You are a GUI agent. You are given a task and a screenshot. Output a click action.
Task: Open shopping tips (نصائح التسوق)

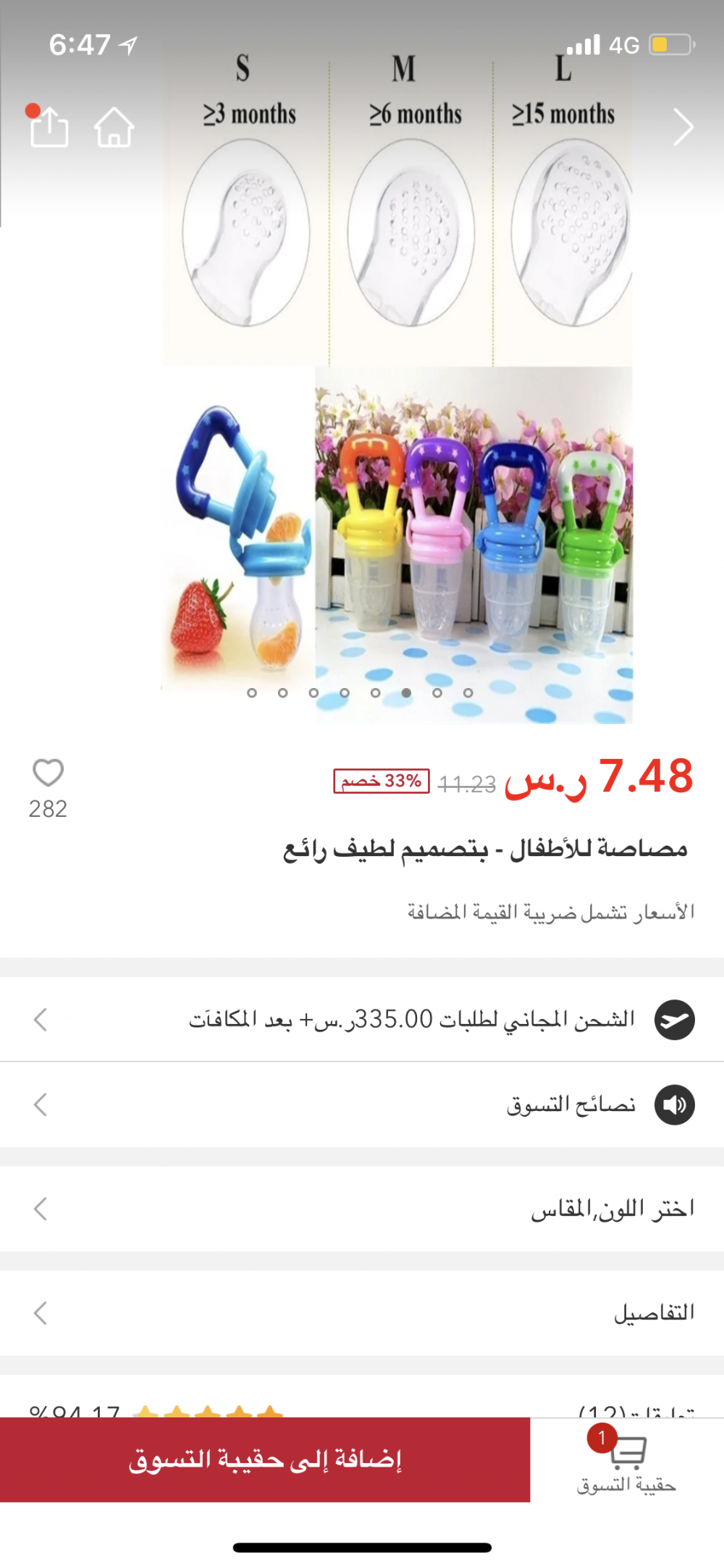click(362, 1104)
